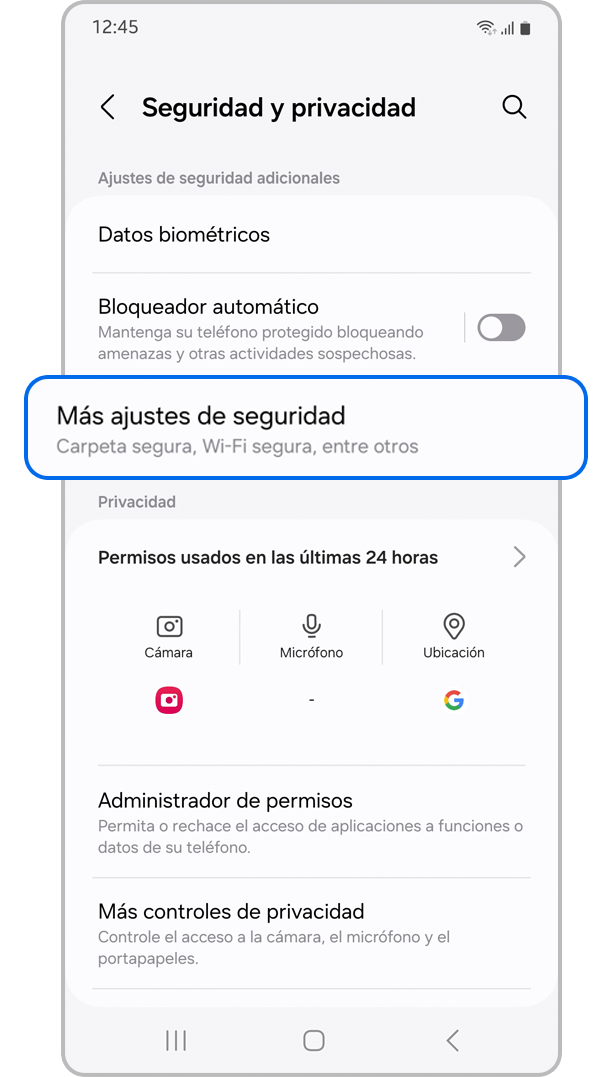600x1077 pixels.
Task: Open Más controles de privacidad
Action: click(x=310, y=933)
